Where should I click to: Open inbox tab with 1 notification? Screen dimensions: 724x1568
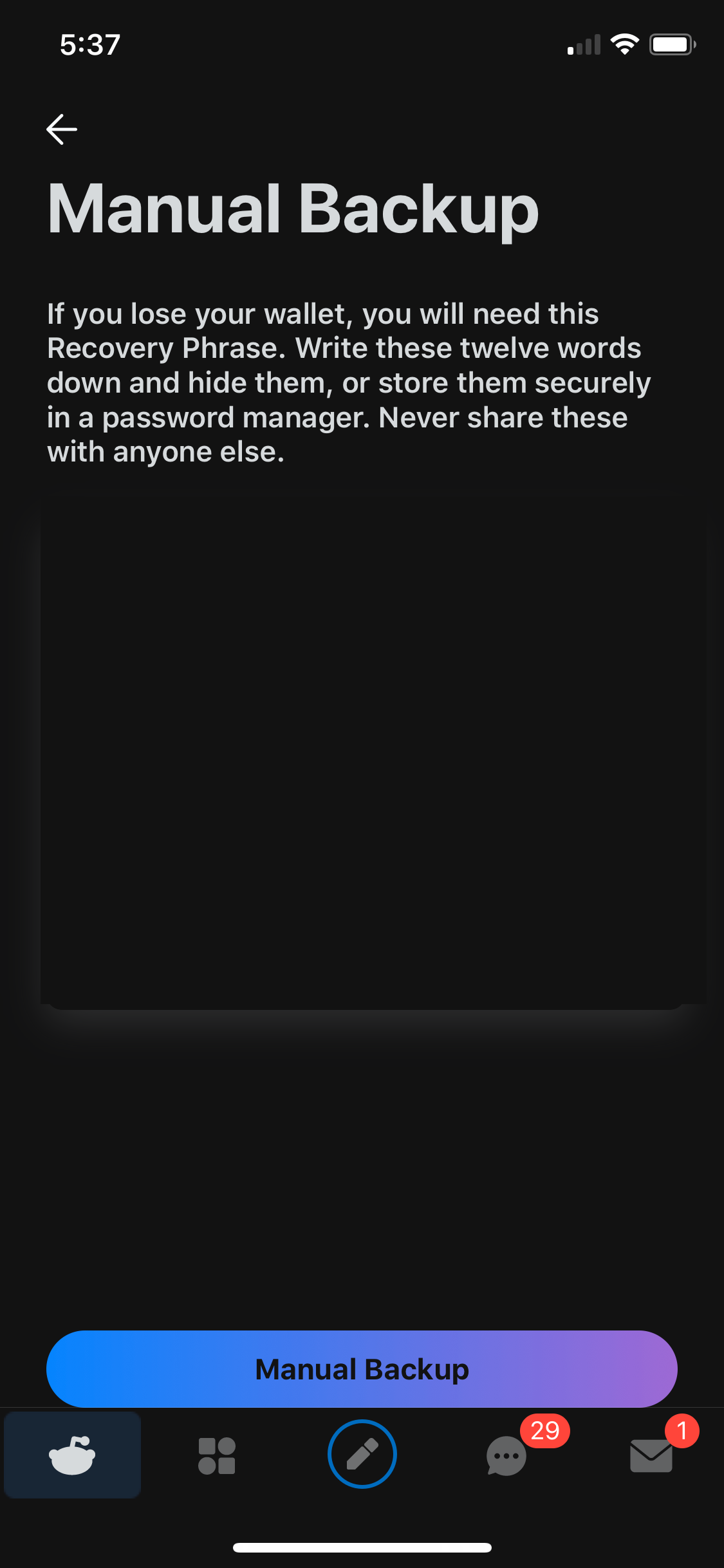[651, 1455]
